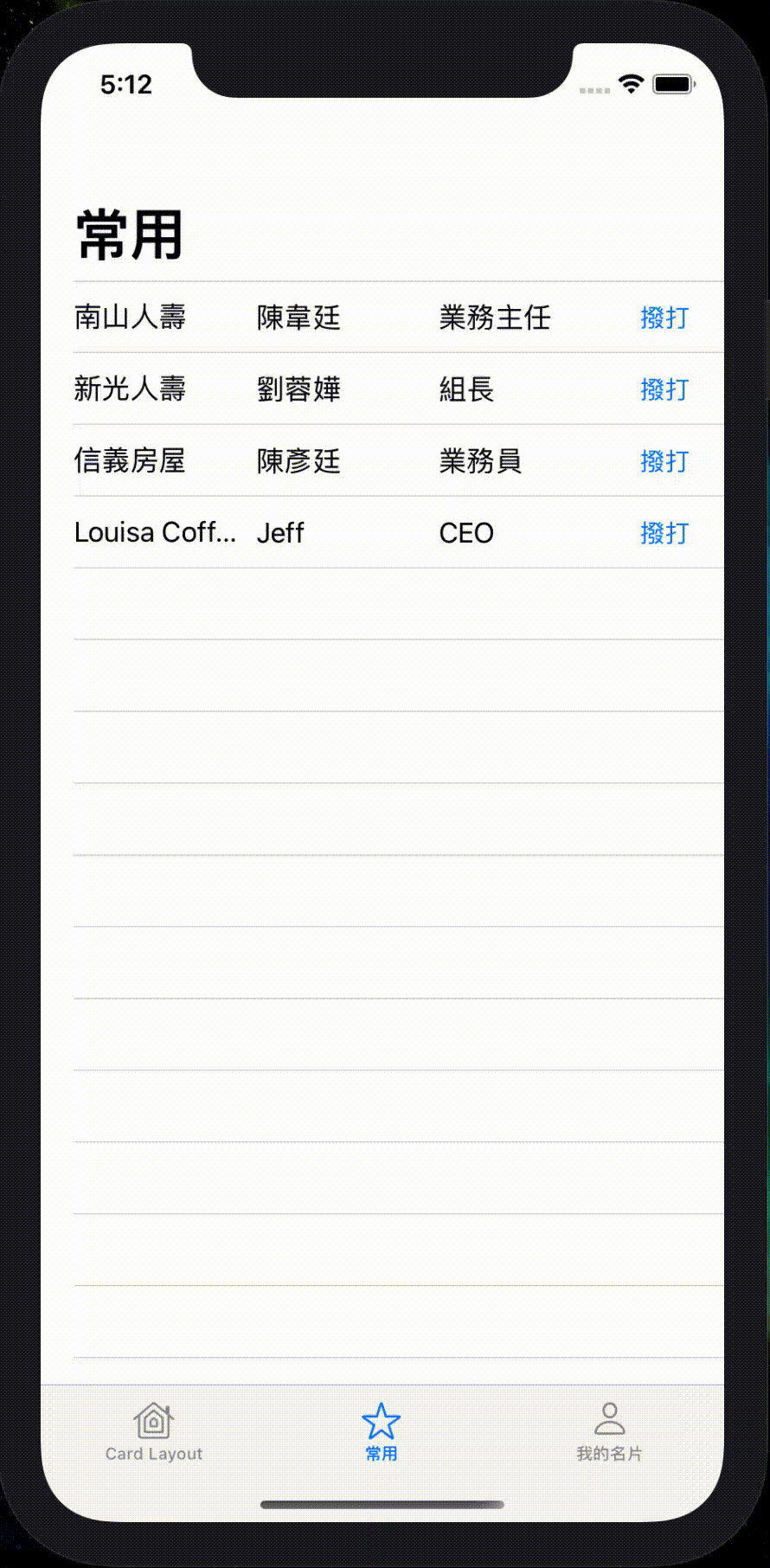The image size is (770, 1568).
Task: Open the 我的名片 tab
Action: tap(609, 1432)
